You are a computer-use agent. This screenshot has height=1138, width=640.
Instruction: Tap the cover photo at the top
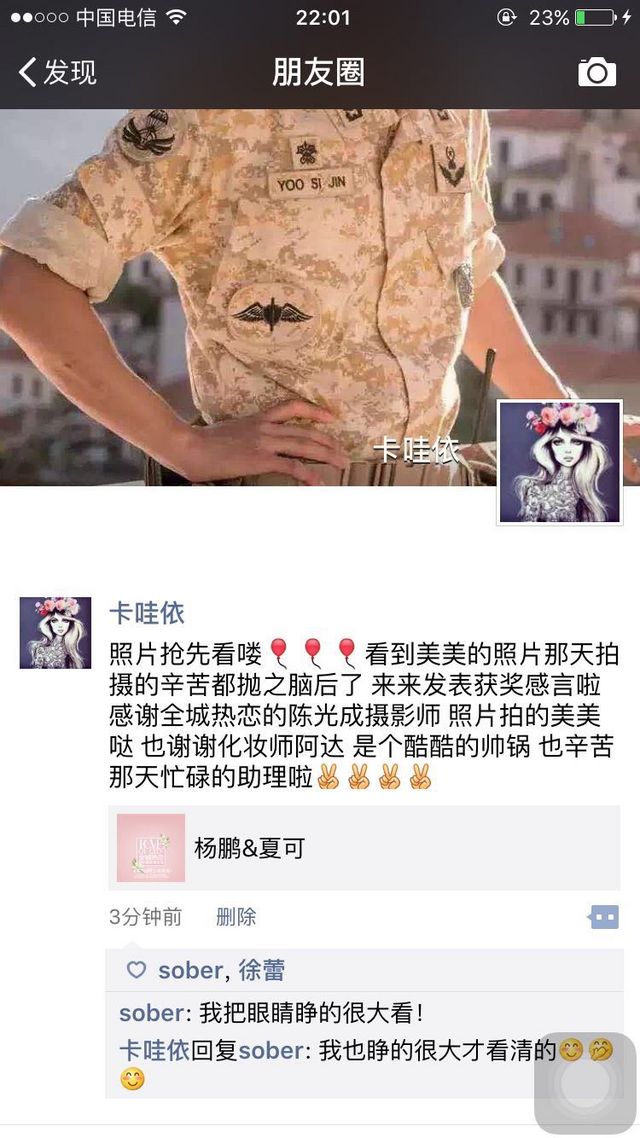[x=320, y=297]
